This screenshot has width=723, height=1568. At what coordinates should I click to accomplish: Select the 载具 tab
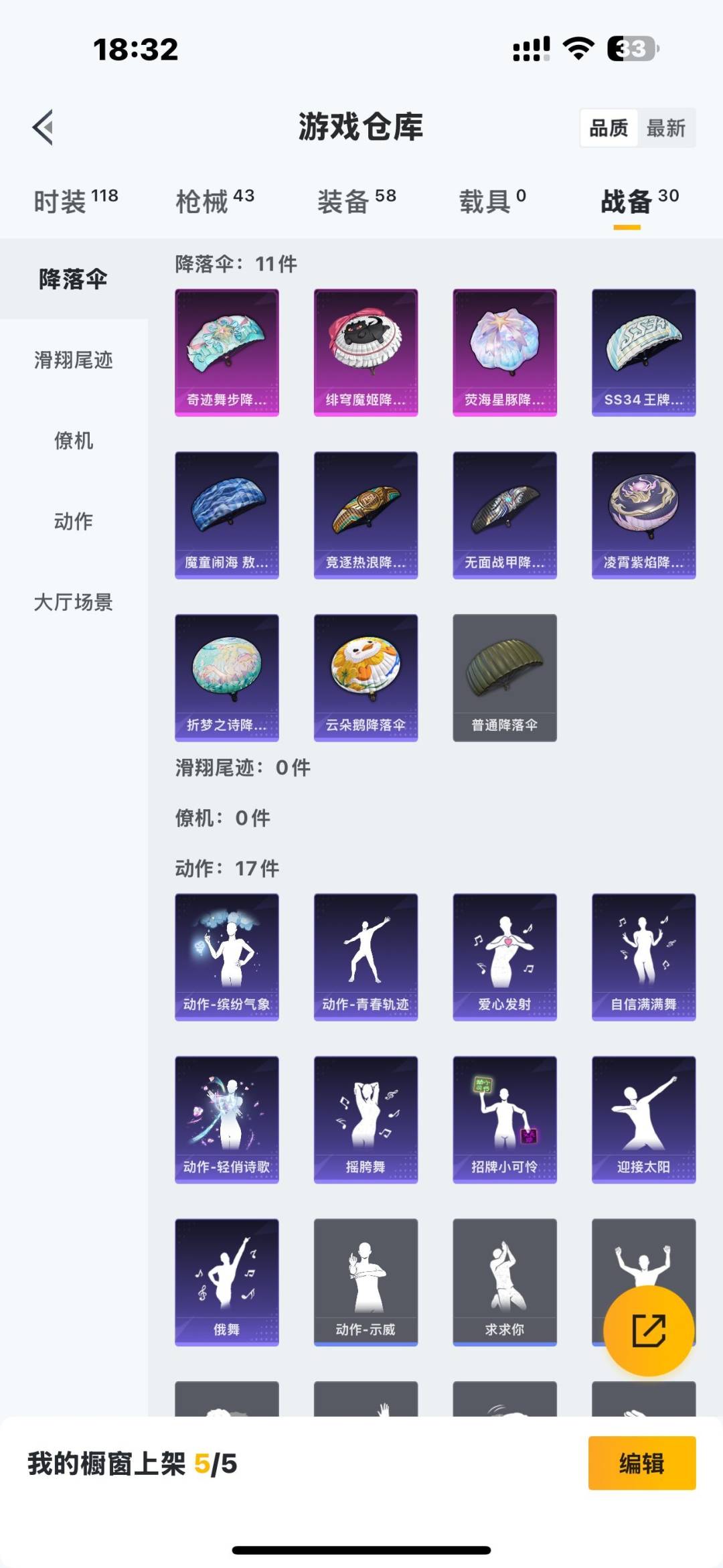492,201
